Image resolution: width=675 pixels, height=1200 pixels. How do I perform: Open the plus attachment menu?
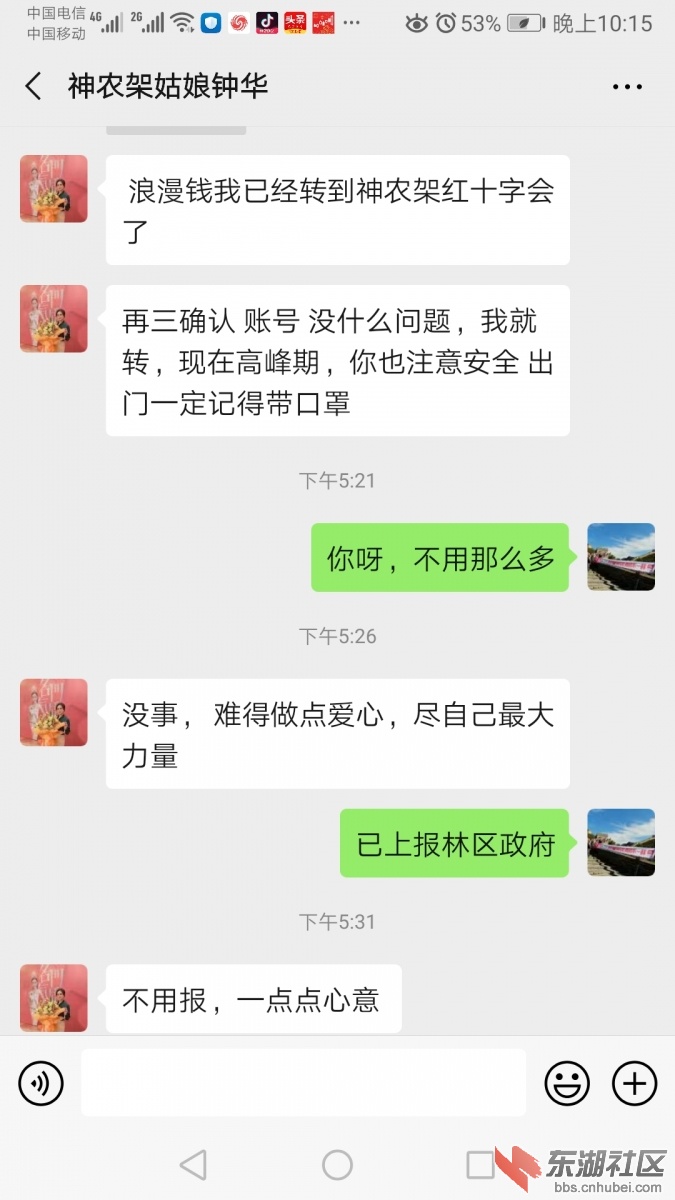tap(634, 1083)
